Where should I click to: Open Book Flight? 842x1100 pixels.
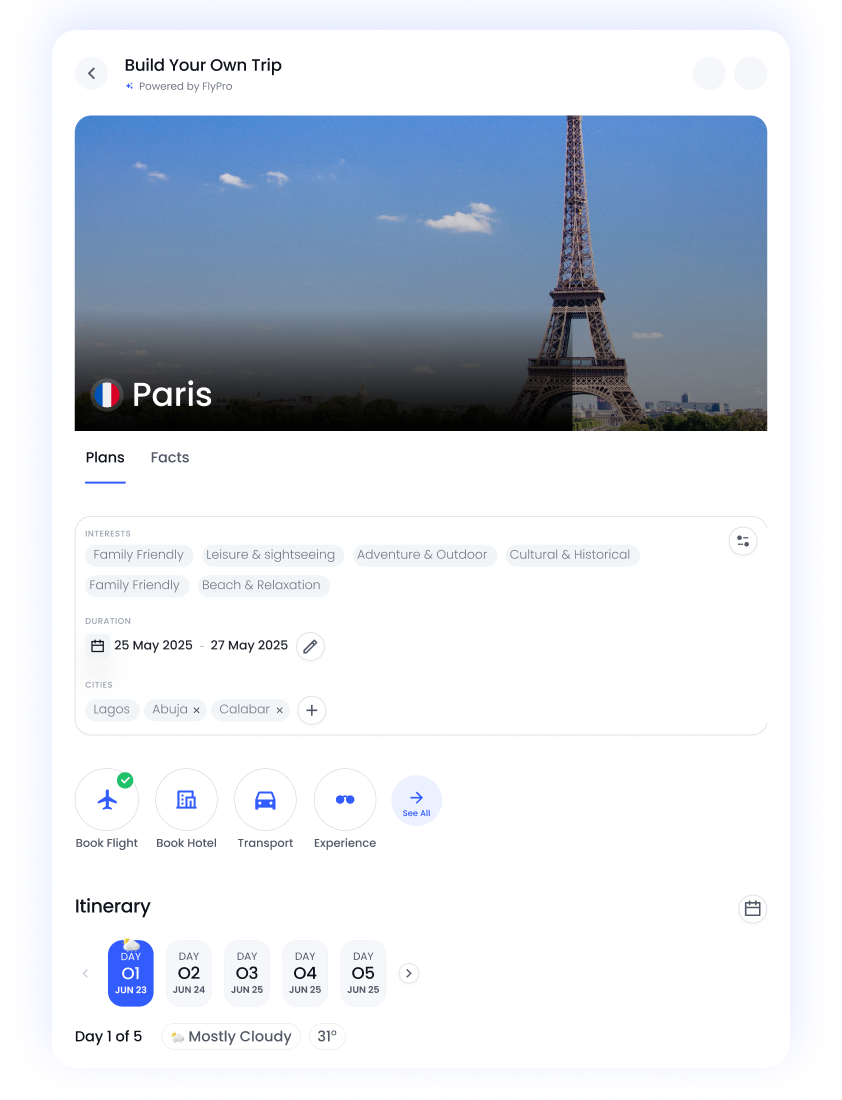(107, 800)
